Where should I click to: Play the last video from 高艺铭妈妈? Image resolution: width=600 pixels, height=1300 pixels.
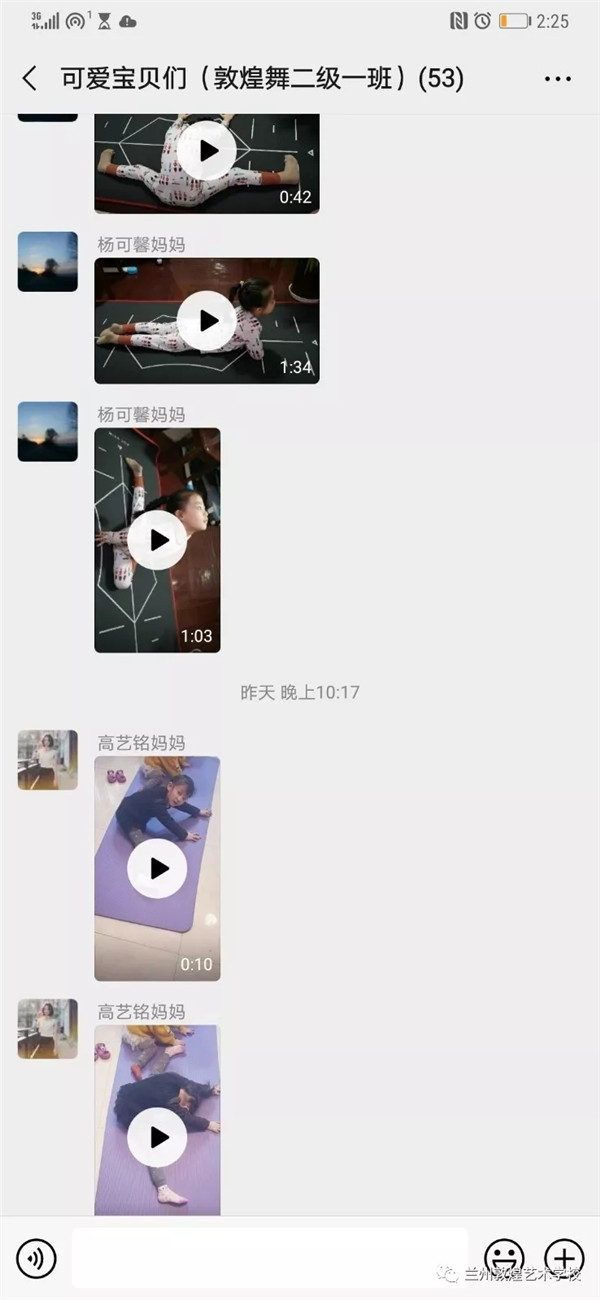click(157, 1120)
